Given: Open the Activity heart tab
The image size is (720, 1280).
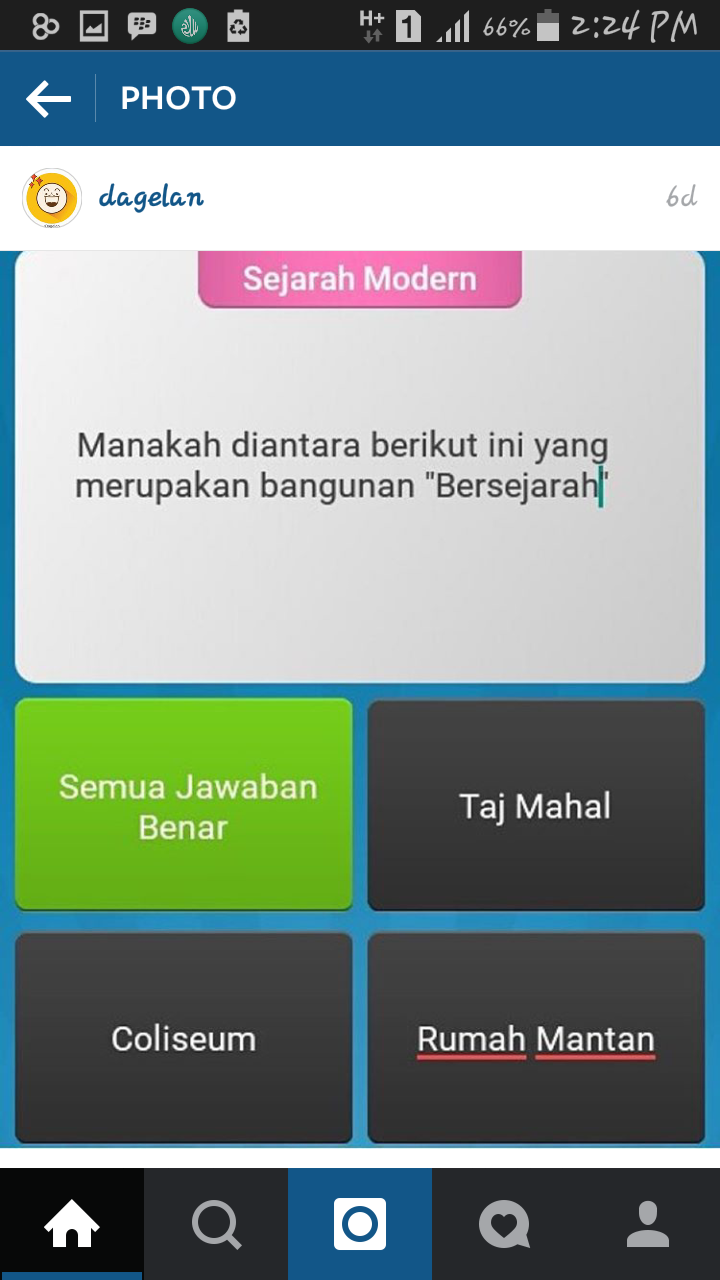Looking at the screenshot, I should point(504,1224).
